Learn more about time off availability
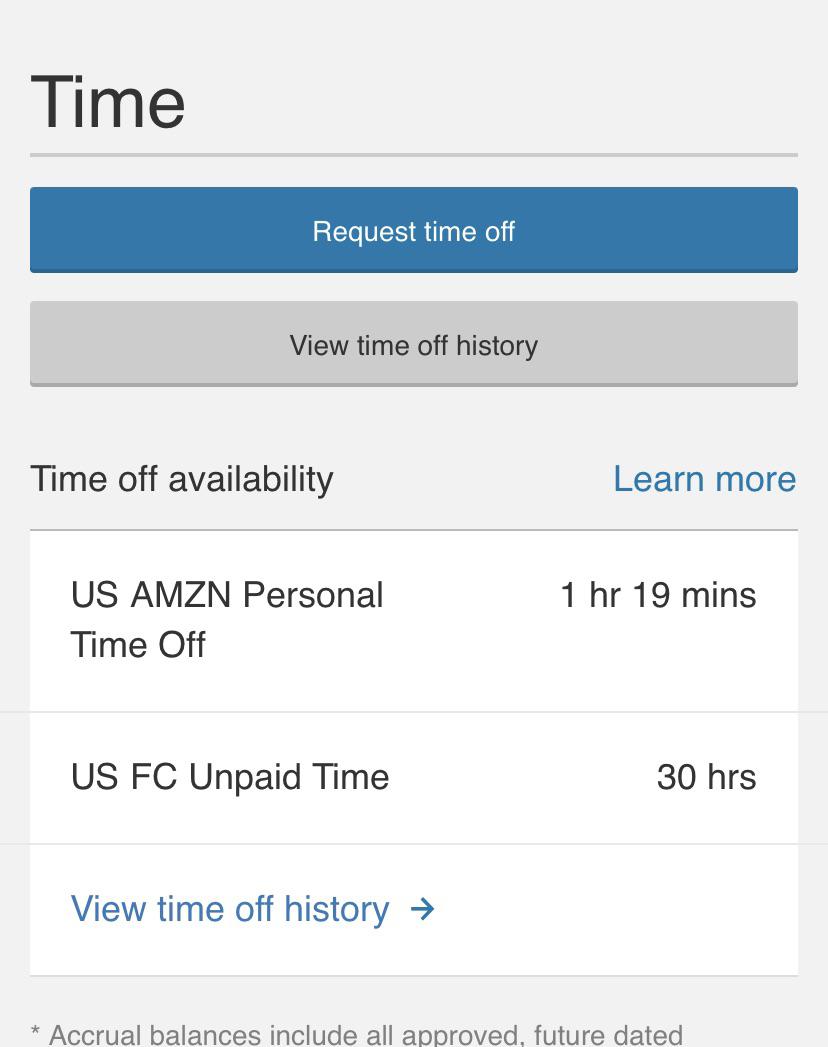828x1047 pixels. tap(705, 479)
